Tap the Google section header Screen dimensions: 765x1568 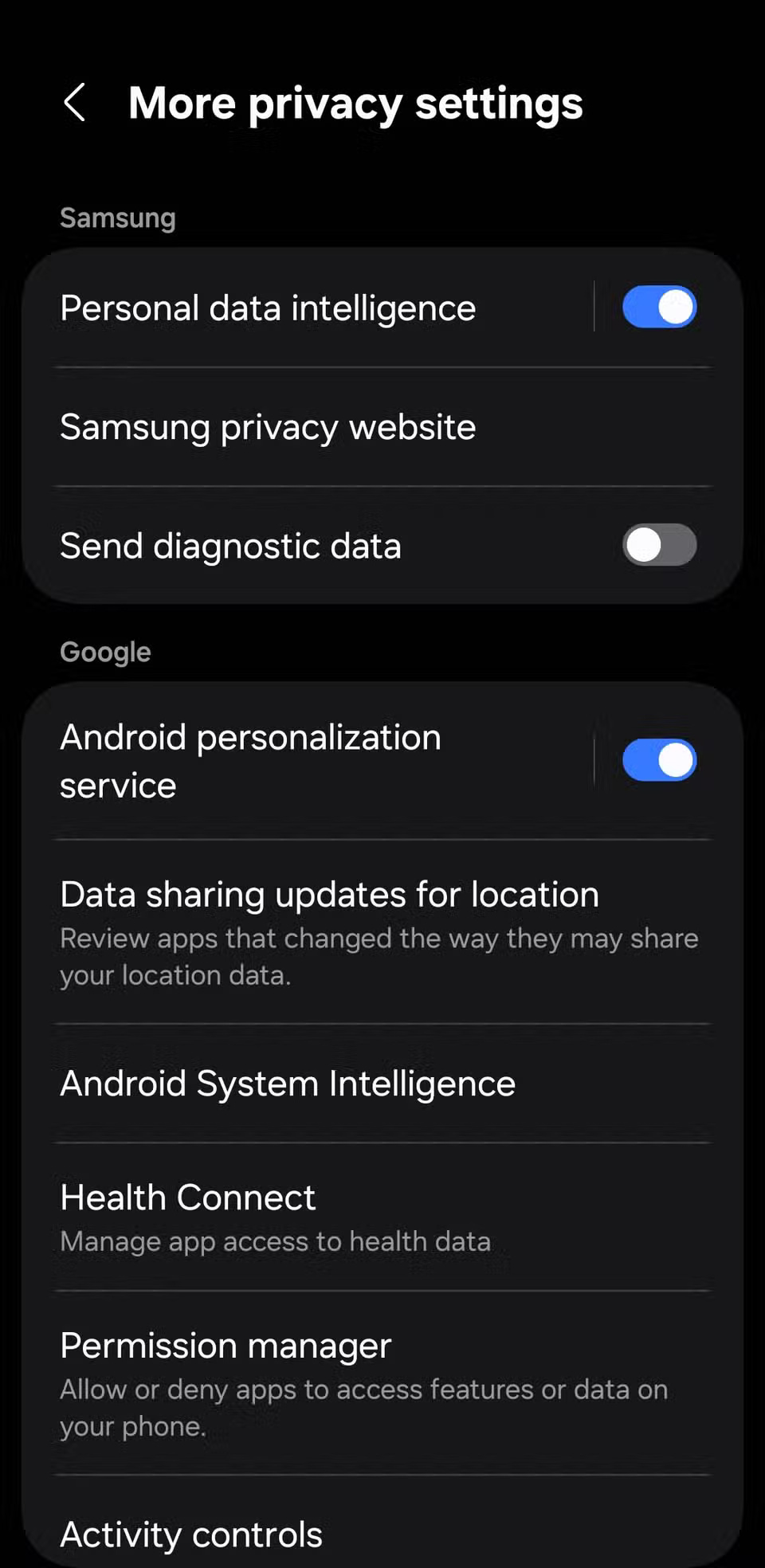click(x=104, y=651)
